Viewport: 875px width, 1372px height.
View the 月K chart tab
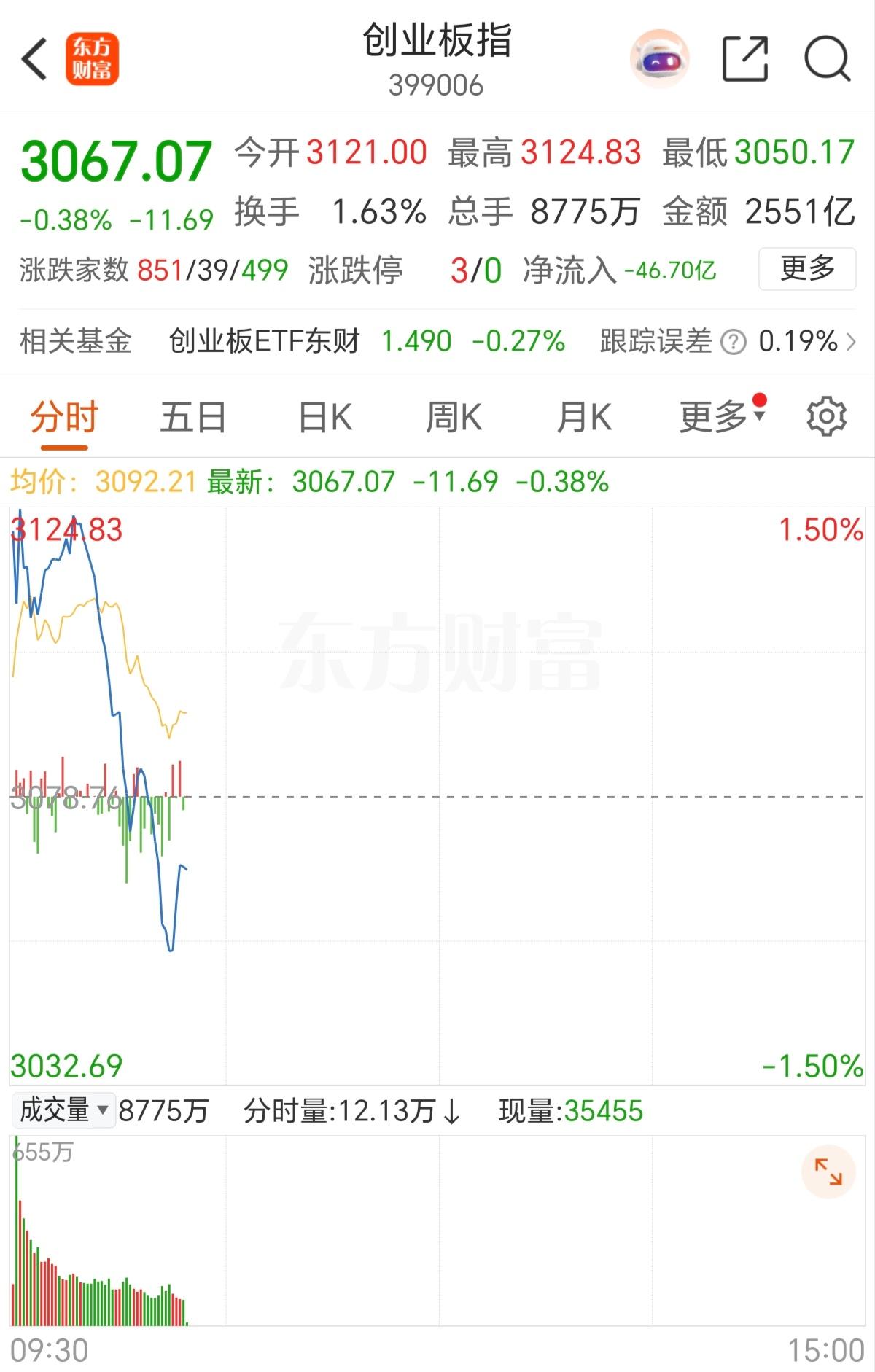(x=583, y=418)
